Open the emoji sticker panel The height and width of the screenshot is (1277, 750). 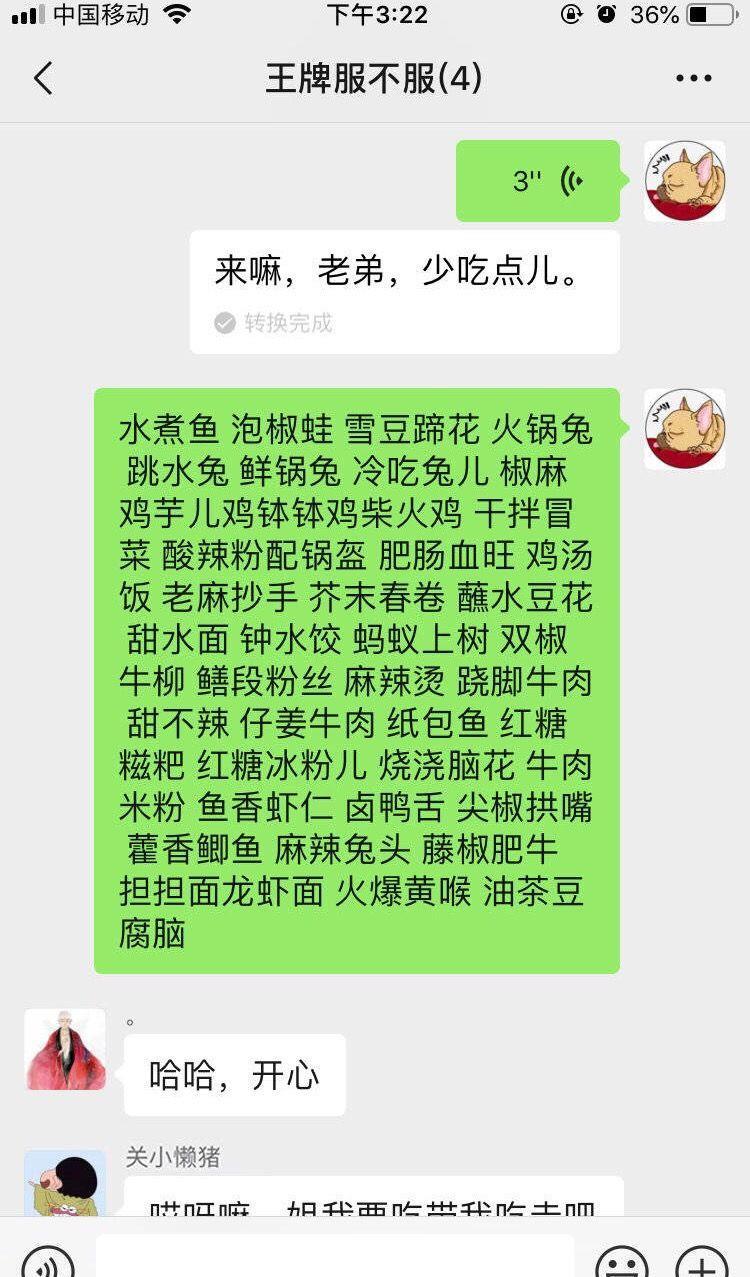click(x=622, y=1262)
